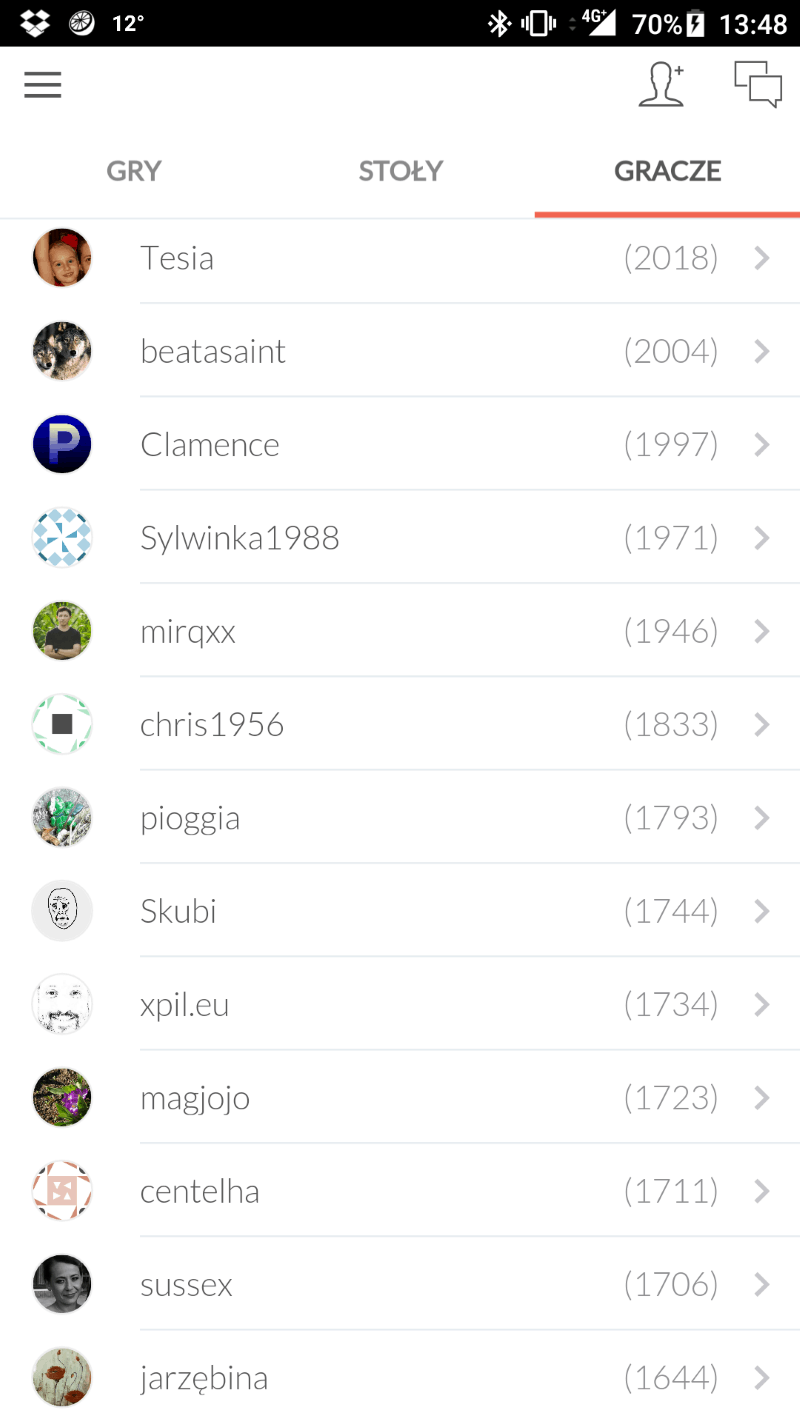Open jarzębina's player row
Viewport: 800px width, 1422px height.
(x=400, y=1378)
